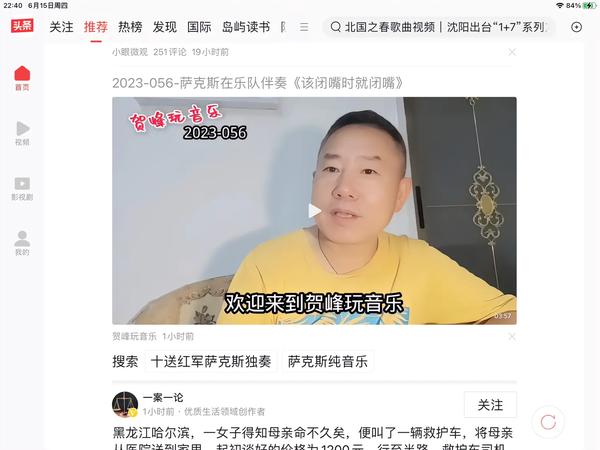Switch to the 发现 tab
This screenshot has width=600, height=450.
tap(165, 27)
